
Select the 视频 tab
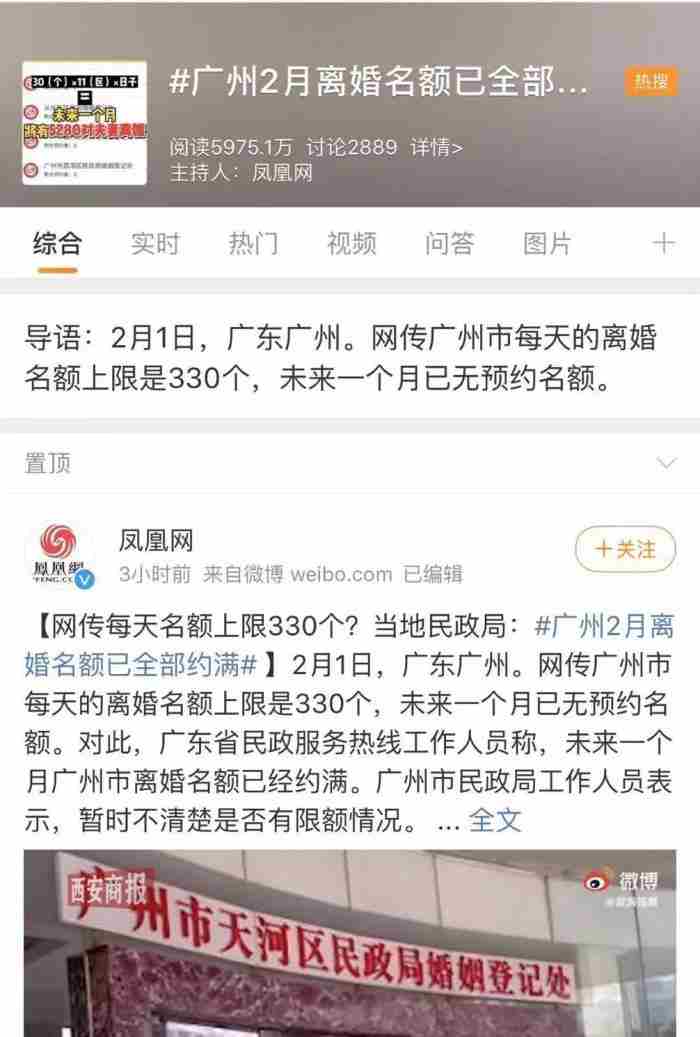point(351,243)
